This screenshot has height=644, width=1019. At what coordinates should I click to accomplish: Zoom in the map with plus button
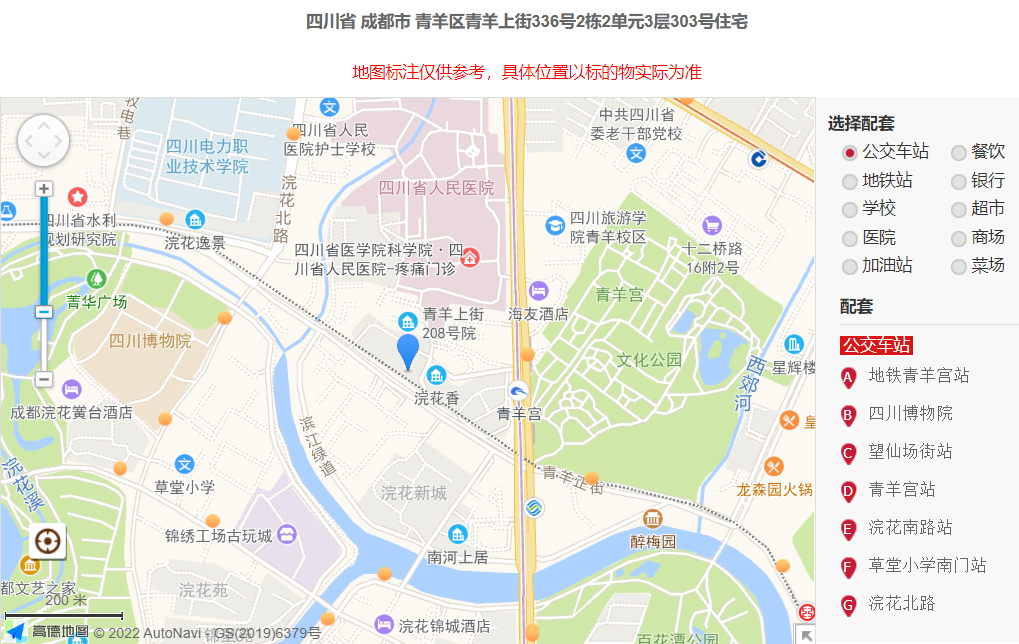point(44,189)
